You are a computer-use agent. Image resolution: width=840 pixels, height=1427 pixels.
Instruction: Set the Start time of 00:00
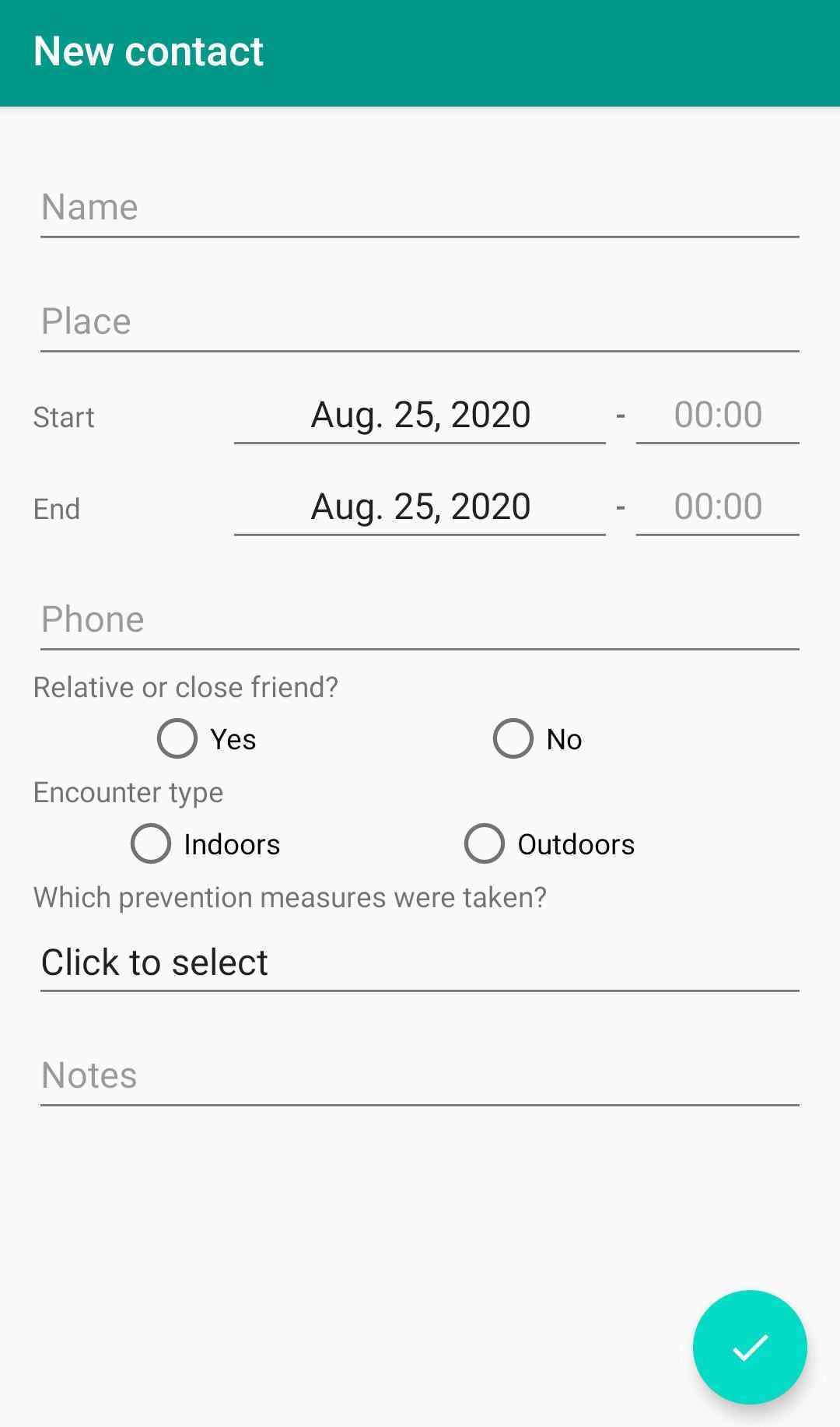[718, 415]
